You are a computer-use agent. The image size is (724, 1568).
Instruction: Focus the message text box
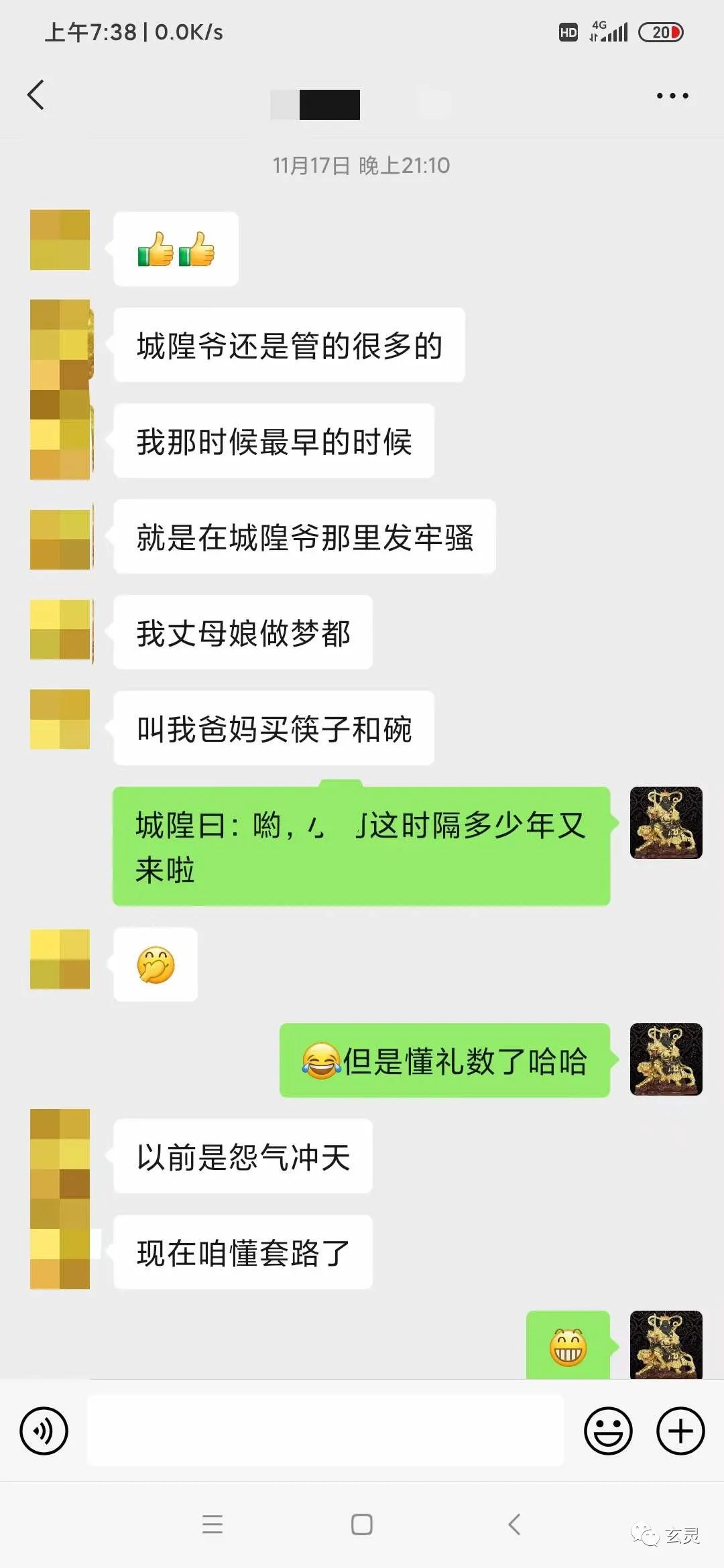pyautogui.click(x=326, y=1431)
